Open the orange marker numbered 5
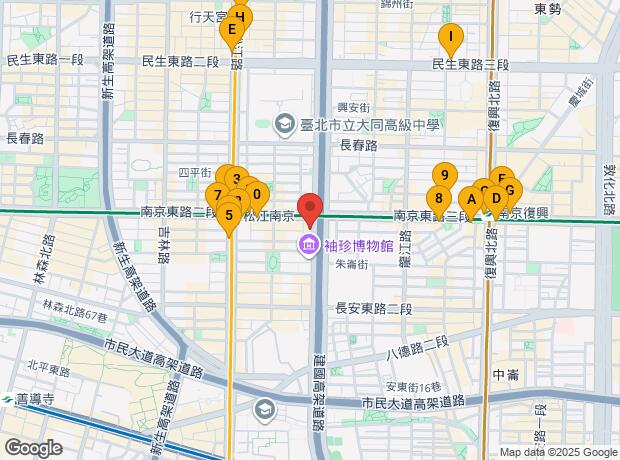The image size is (620, 460). (229, 213)
